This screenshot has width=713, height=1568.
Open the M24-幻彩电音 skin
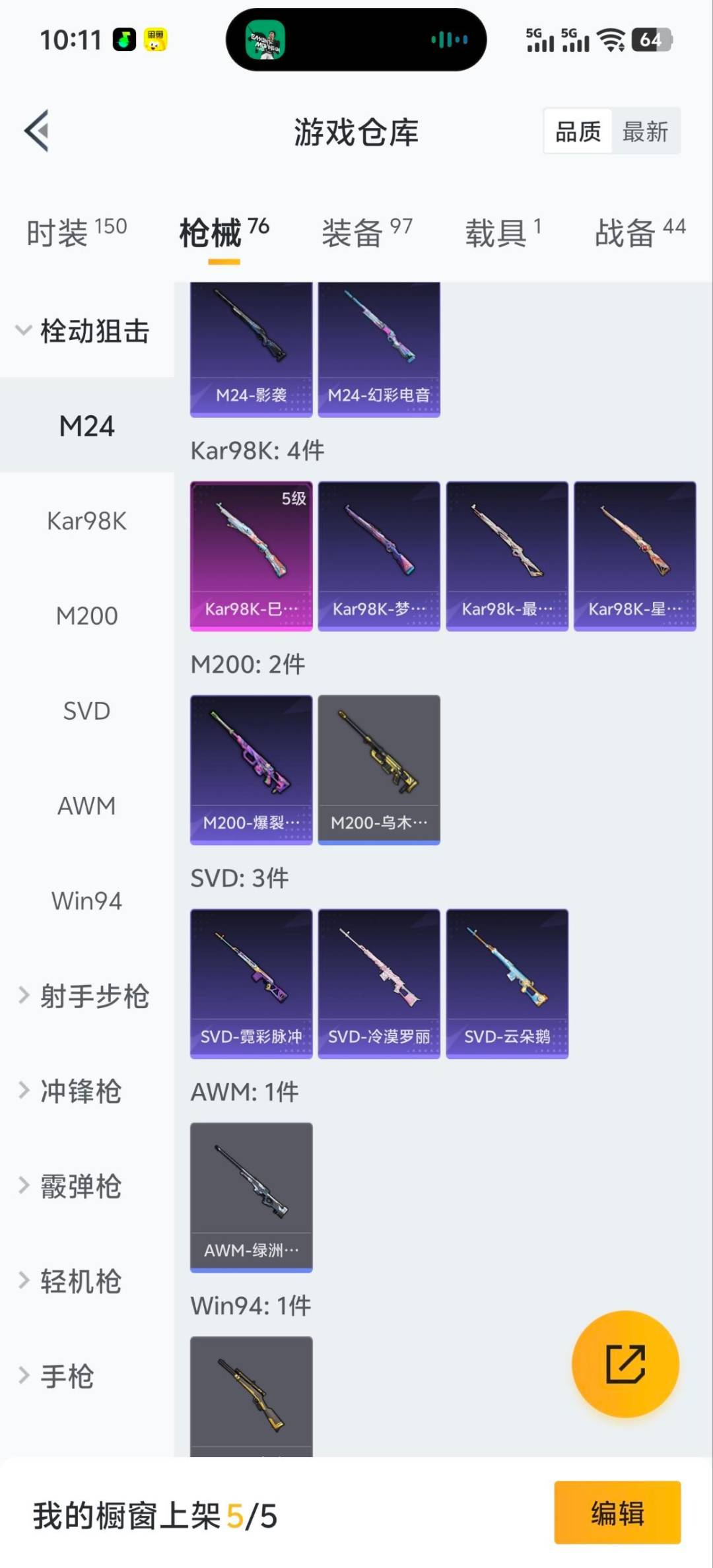pos(379,349)
